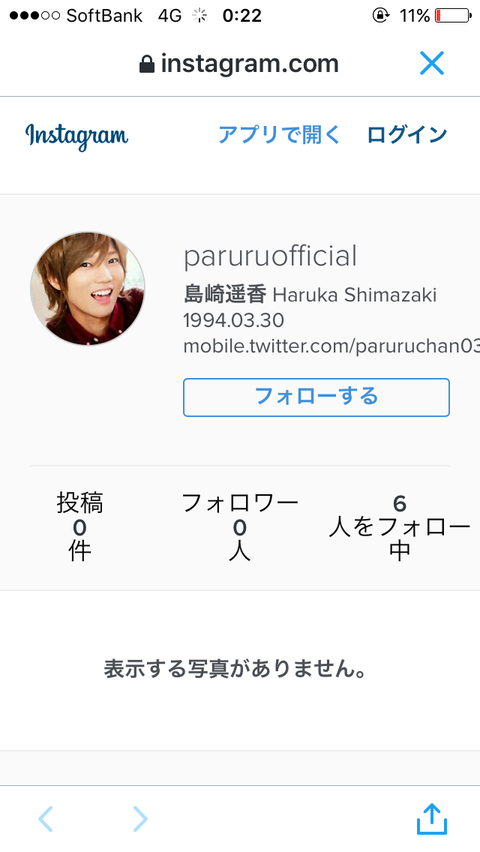The height and width of the screenshot is (852, 480).
Task: Tap the paruruofficial profile picture
Action: 88,289
